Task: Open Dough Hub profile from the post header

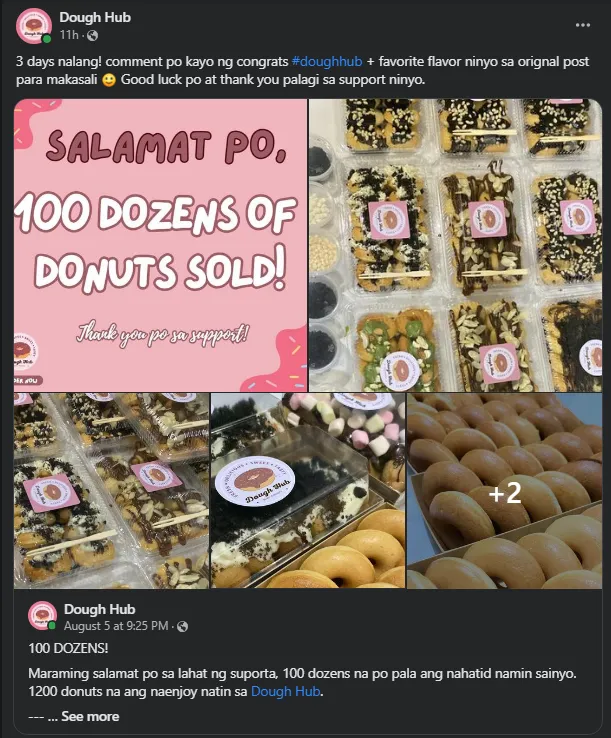Action: (95, 17)
